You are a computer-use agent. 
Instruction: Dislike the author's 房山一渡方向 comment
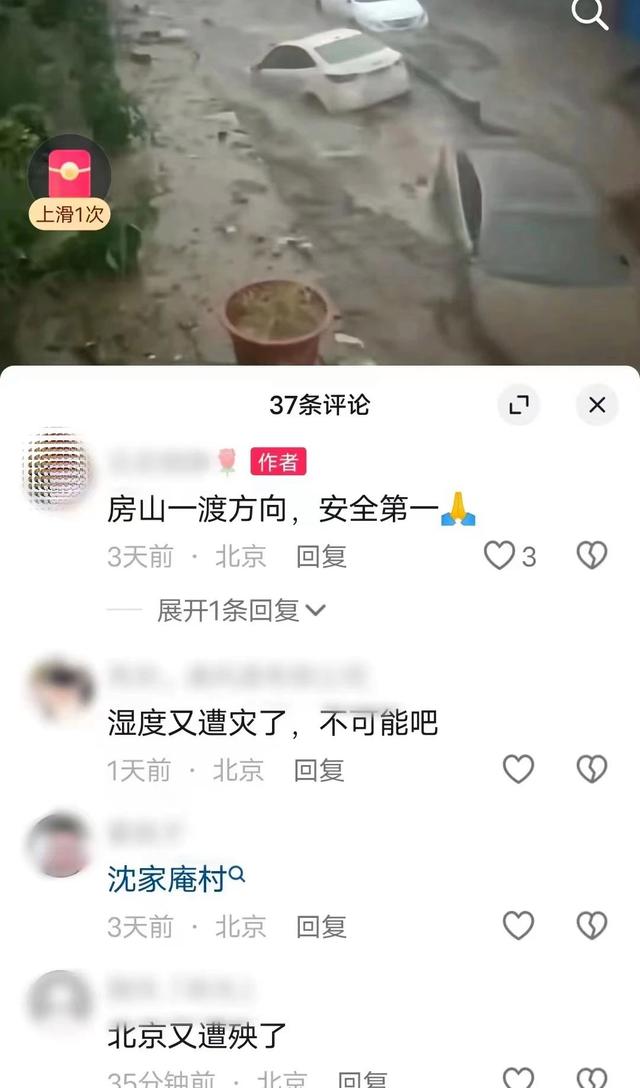coord(592,556)
